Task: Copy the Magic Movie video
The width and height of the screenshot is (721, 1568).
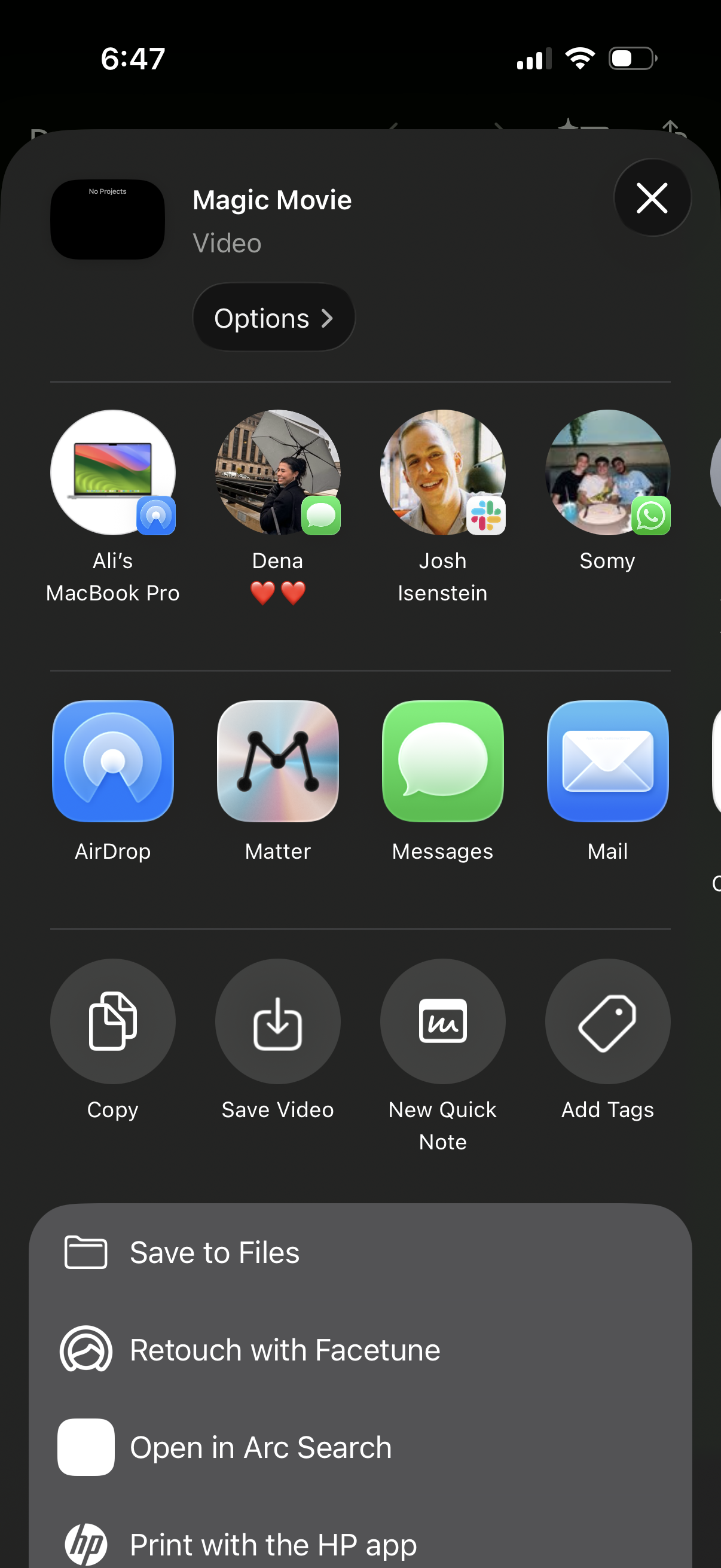Action: 113,1021
